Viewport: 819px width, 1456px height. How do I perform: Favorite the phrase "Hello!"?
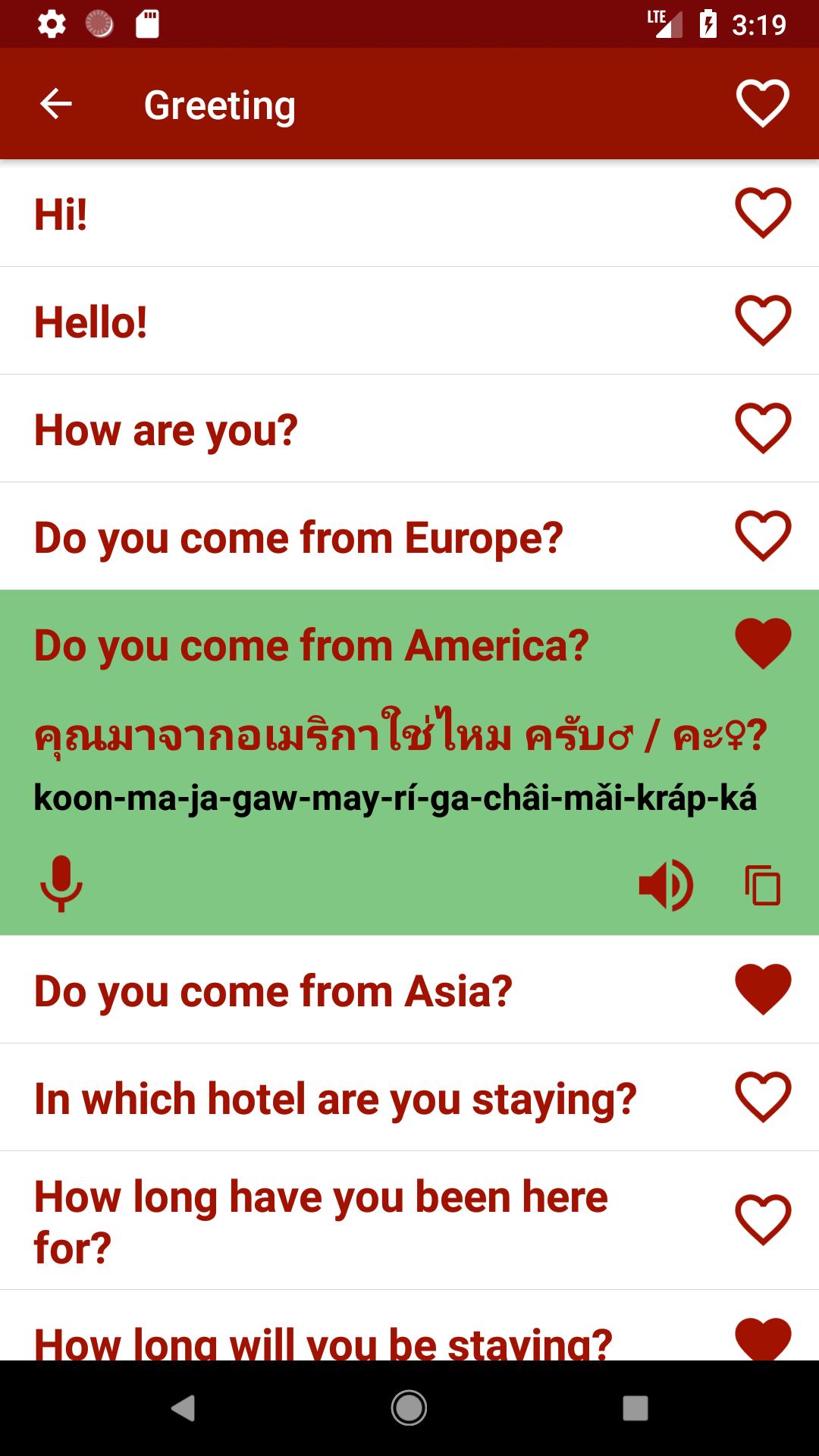click(x=762, y=321)
